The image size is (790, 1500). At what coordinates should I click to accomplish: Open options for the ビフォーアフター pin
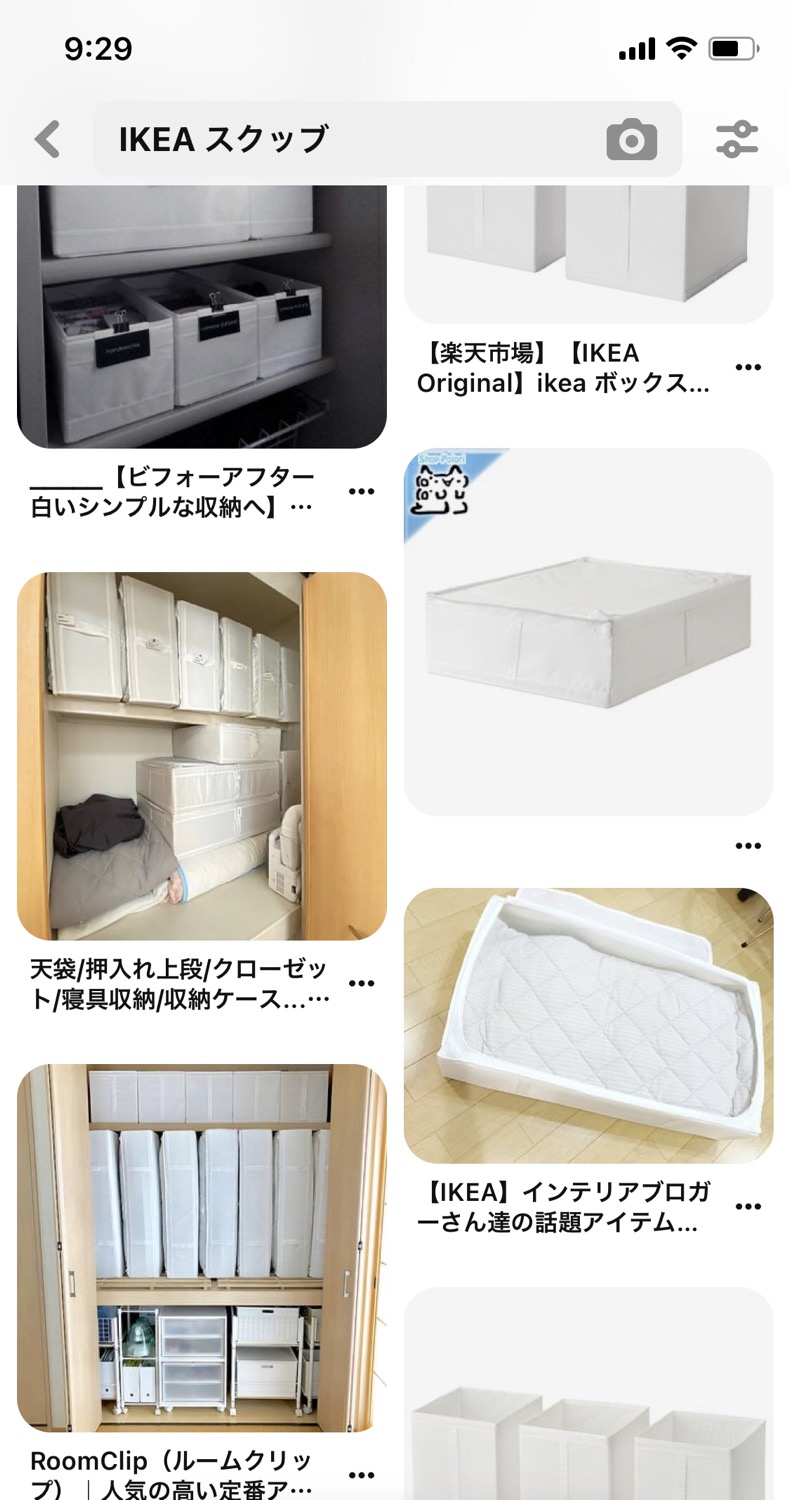(361, 491)
